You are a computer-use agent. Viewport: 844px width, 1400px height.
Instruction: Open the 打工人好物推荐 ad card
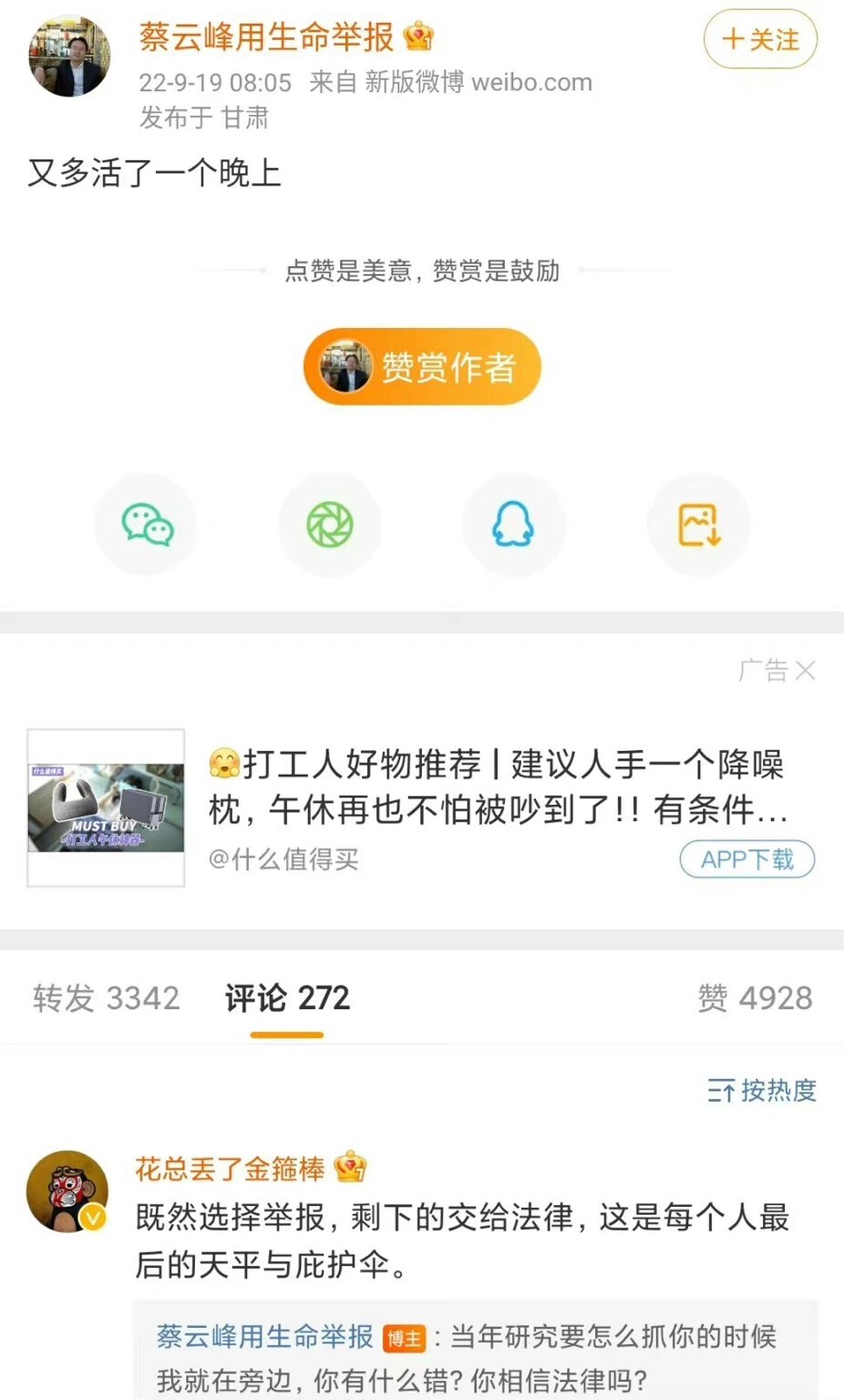422,807
